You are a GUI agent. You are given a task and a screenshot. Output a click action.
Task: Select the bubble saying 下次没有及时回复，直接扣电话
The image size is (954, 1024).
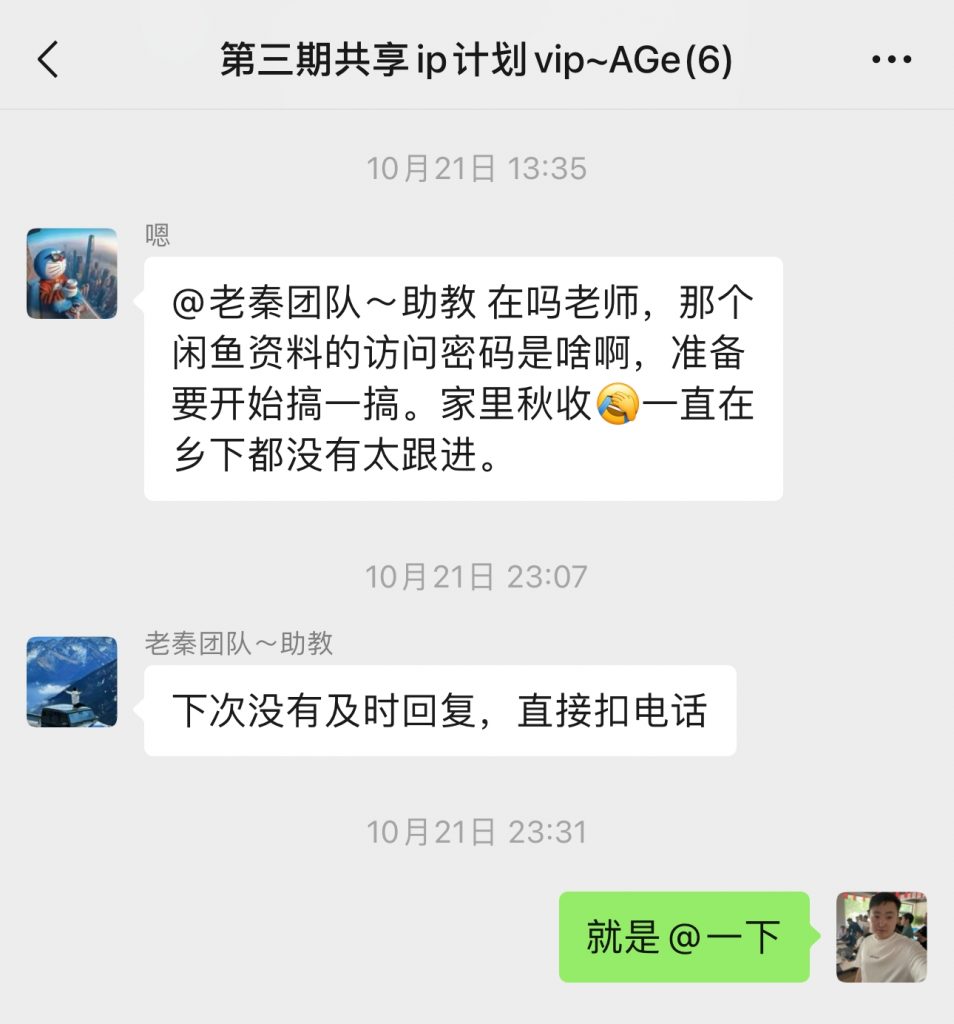pos(440,709)
